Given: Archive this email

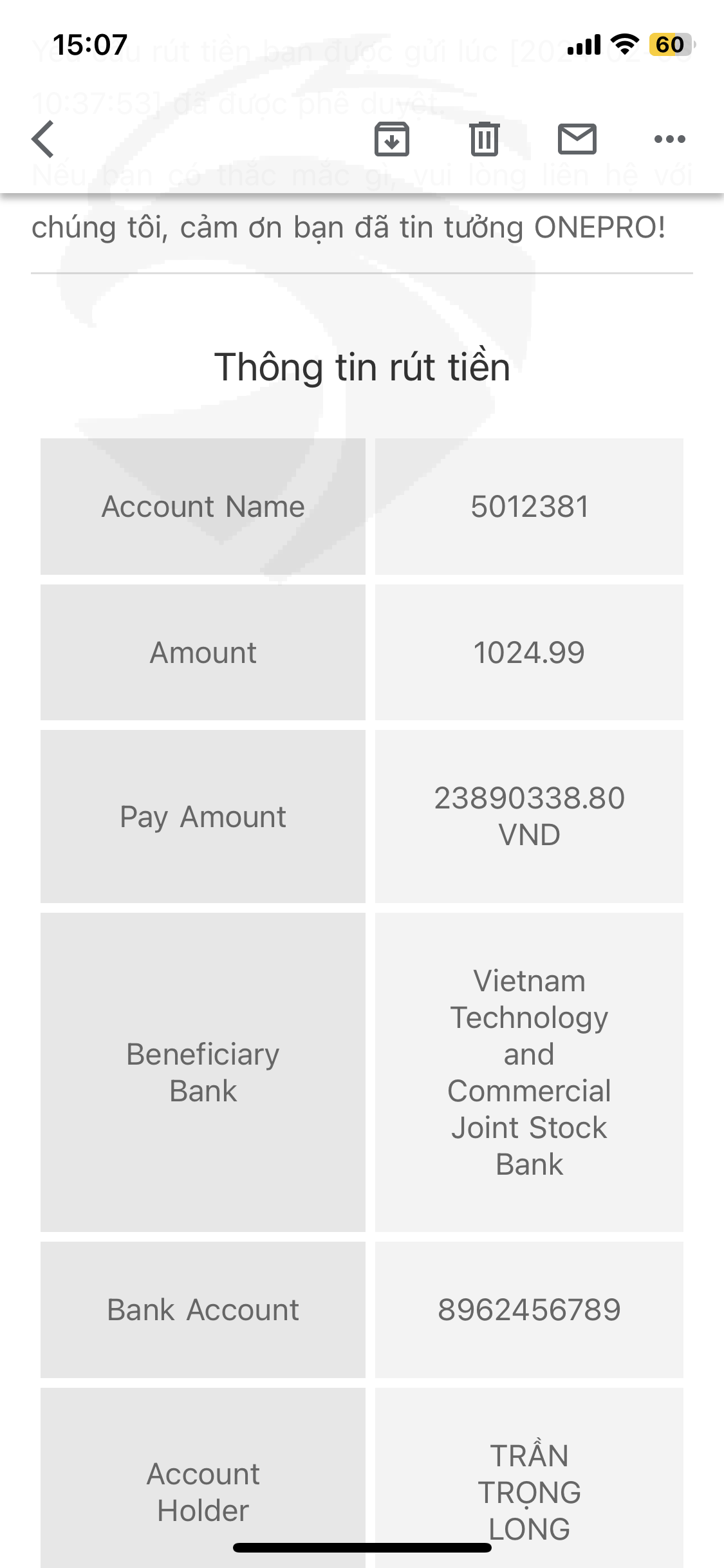Looking at the screenshot, I should pyautogui.click(x=392, y=139).
